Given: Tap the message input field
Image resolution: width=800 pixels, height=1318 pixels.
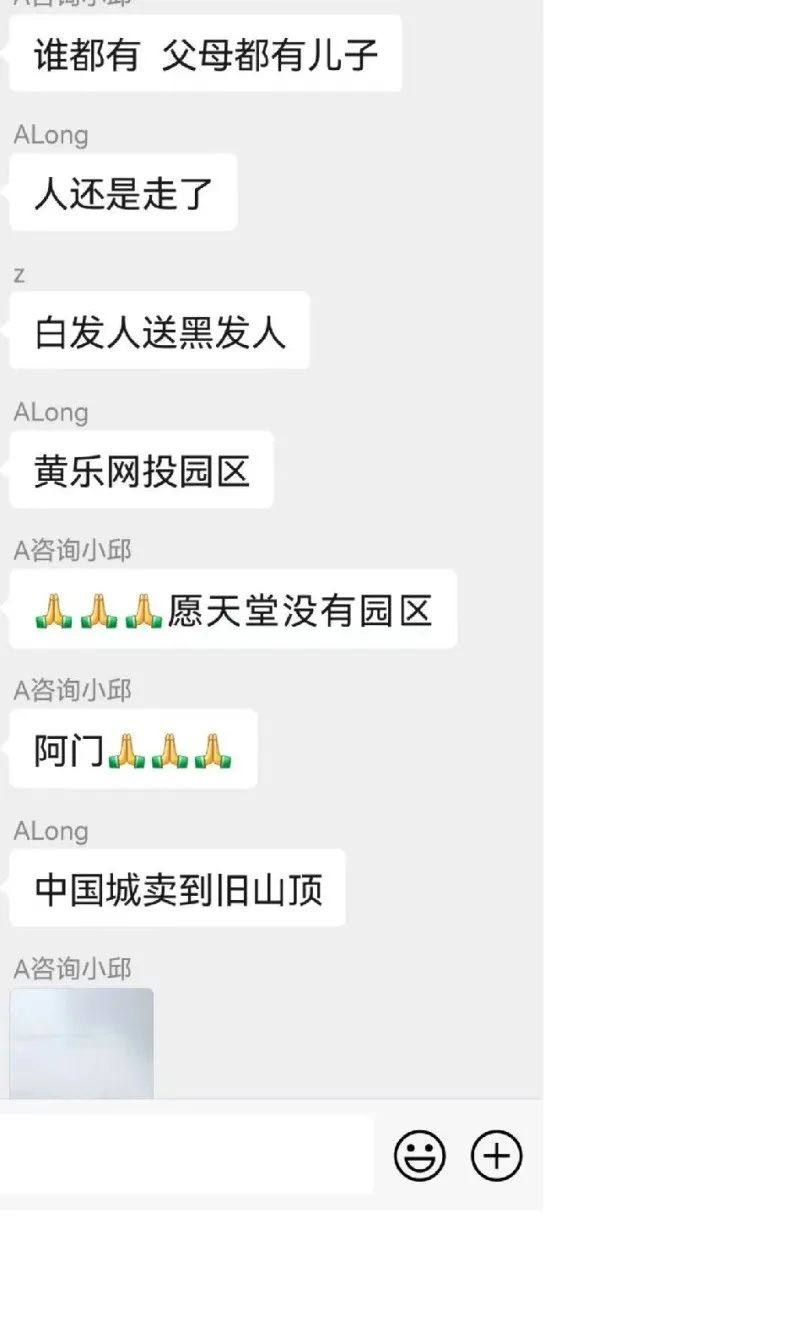Looking at the screenshot, I should tap(186, 1155).
